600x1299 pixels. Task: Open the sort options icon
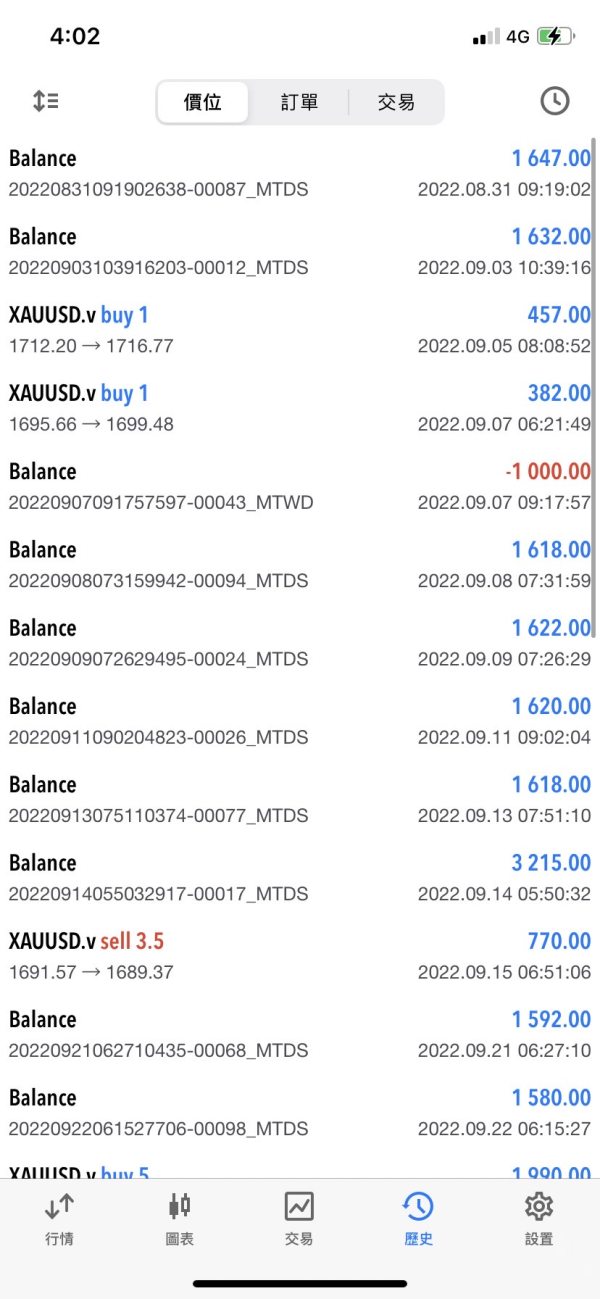(x=46, y=101)
